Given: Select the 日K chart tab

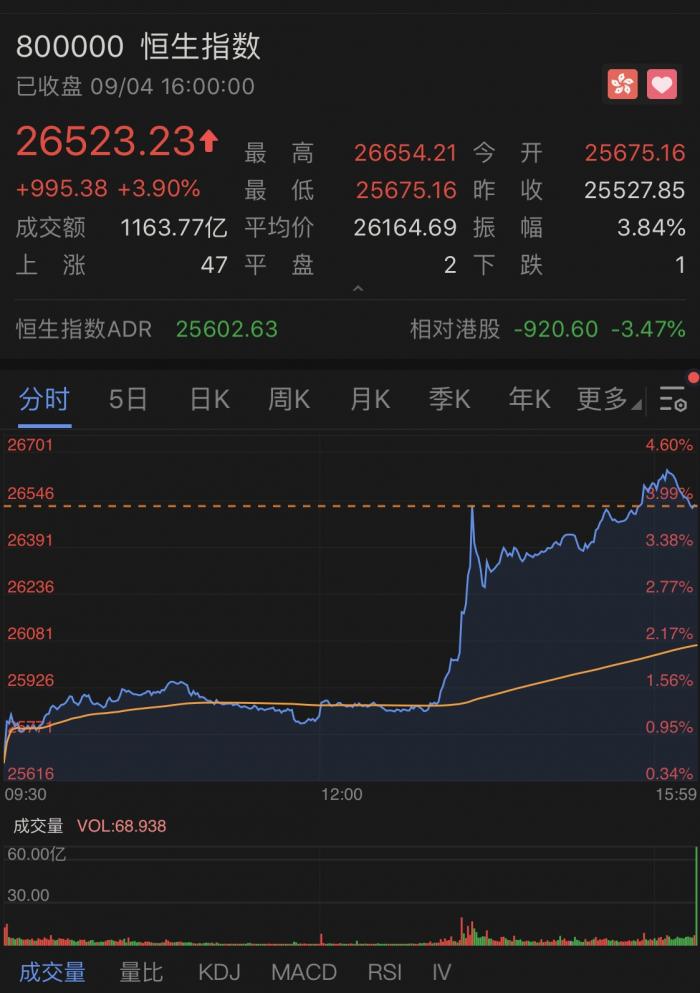Looking at the screenshot, I should point(210,400).
